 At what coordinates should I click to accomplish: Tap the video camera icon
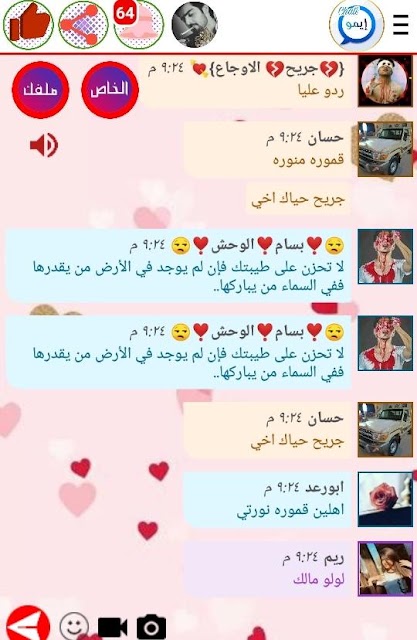click(113, 628)
